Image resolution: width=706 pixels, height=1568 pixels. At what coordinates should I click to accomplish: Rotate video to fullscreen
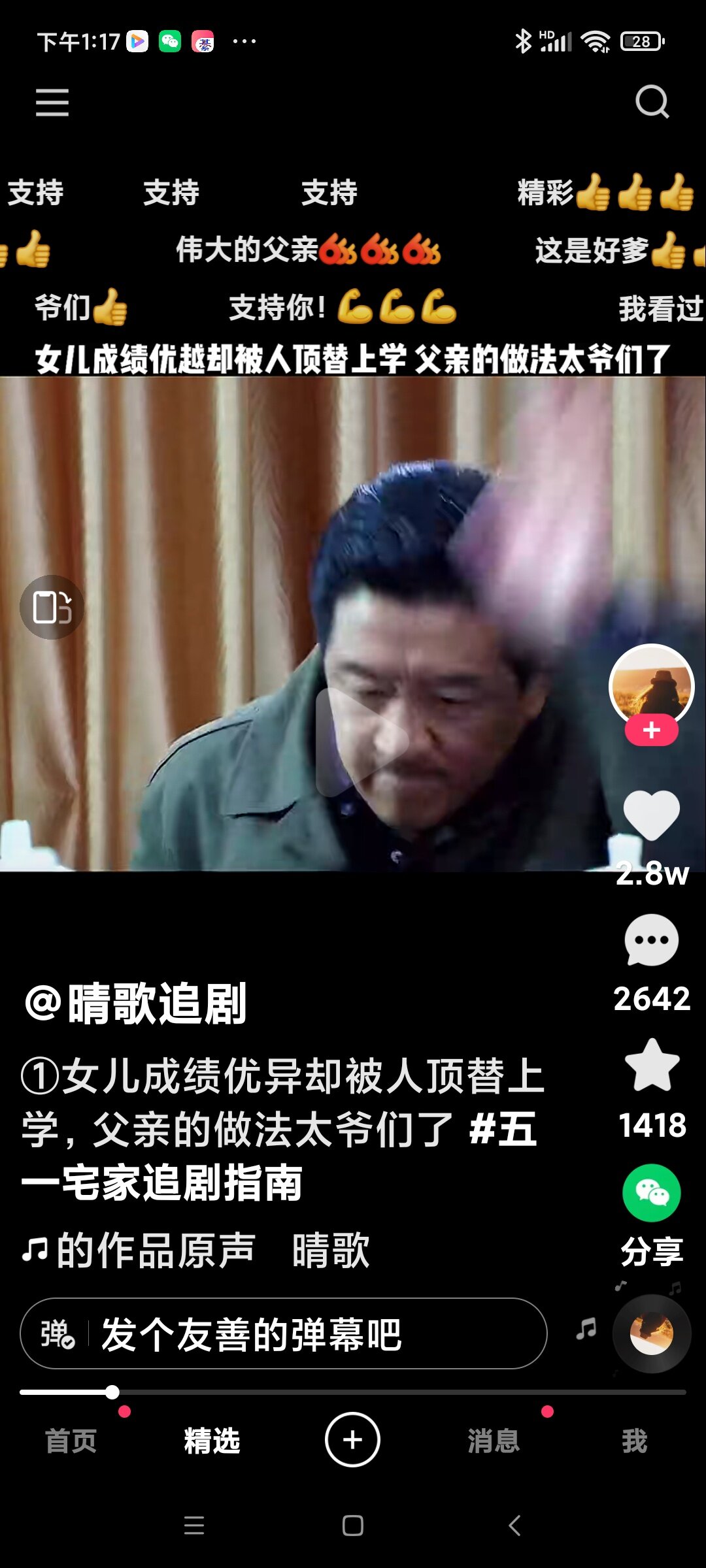(52, 607)
